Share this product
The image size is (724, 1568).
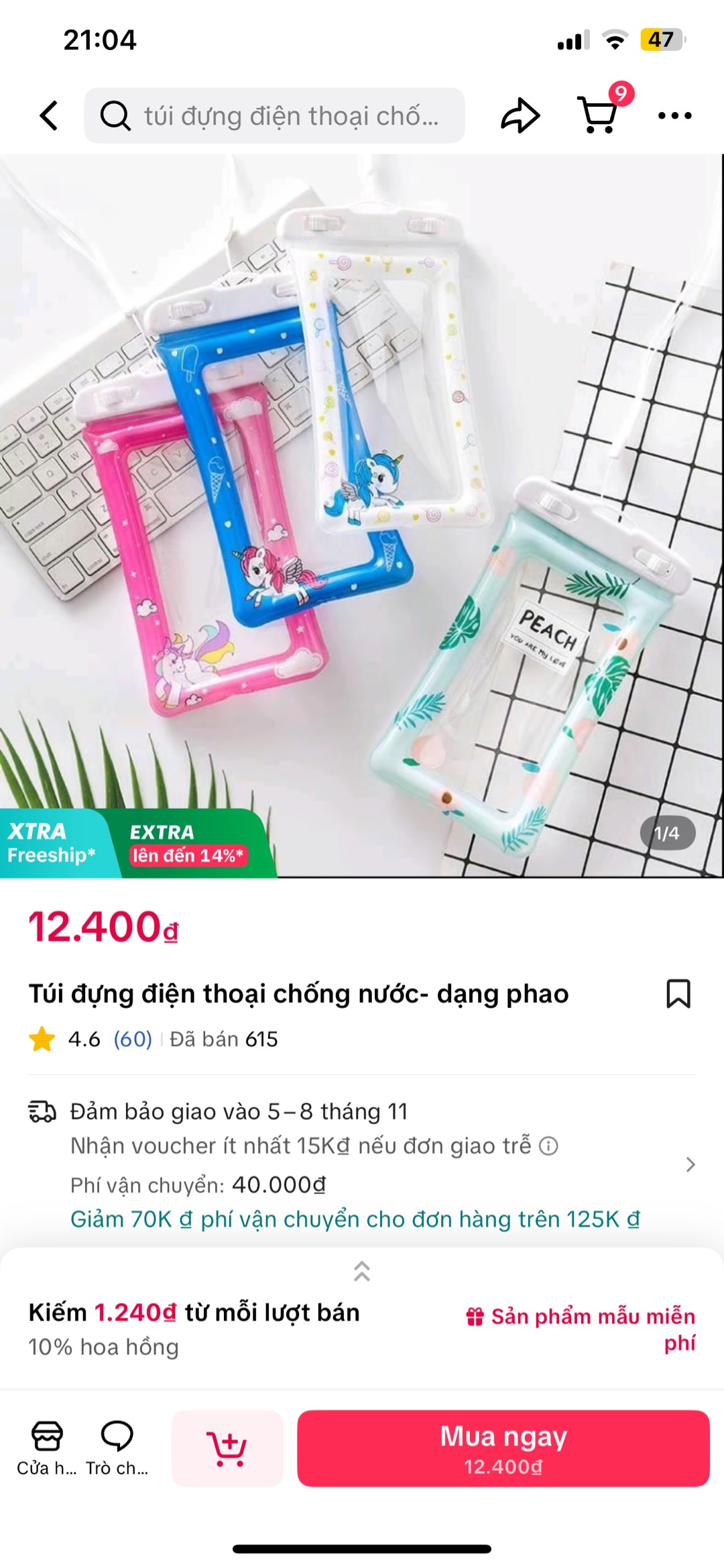click(520, 115)
